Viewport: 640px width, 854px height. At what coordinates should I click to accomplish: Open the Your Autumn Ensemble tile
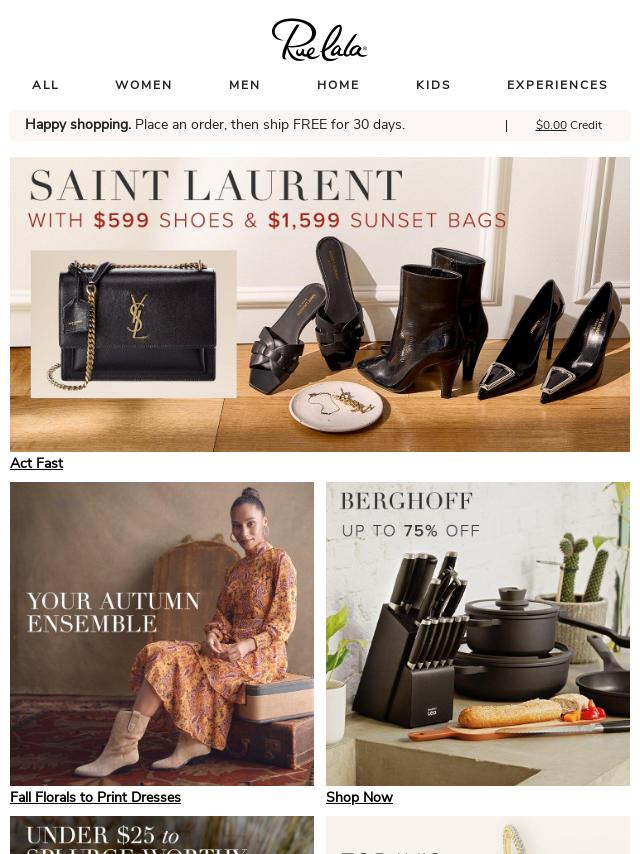tap(162, 634)
